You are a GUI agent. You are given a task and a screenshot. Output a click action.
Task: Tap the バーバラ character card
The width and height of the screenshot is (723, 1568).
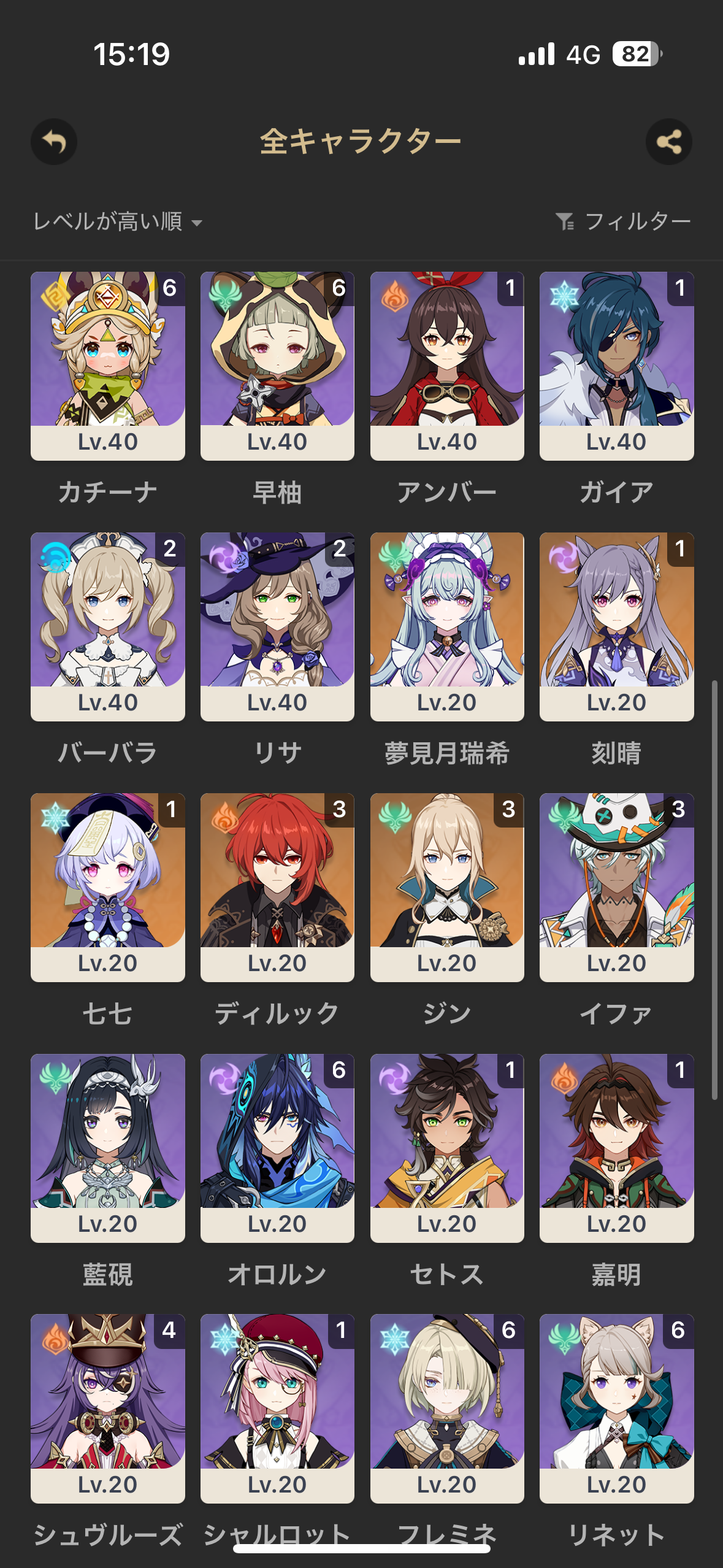click(108, 626)
